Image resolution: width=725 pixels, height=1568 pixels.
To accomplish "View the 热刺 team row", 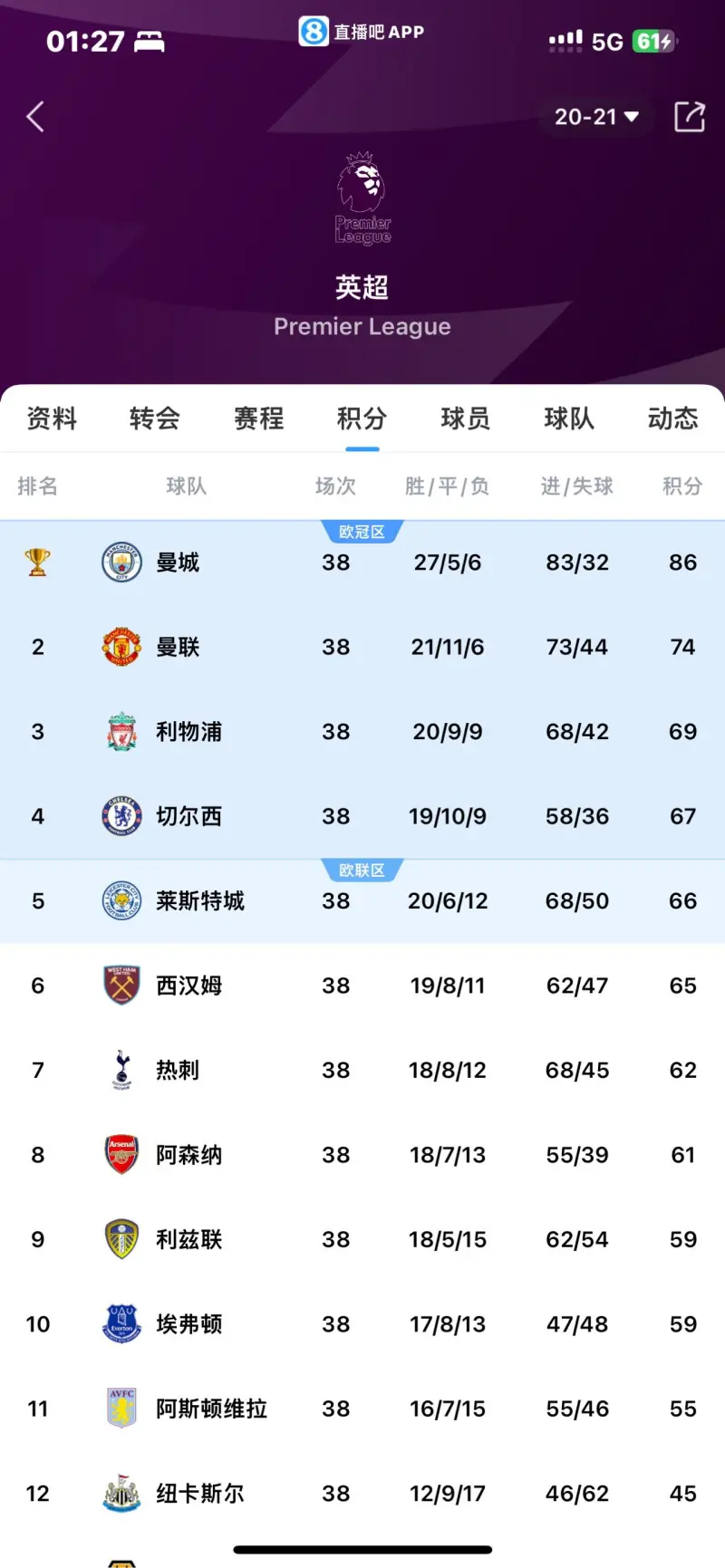I will tap(362, 1070).
